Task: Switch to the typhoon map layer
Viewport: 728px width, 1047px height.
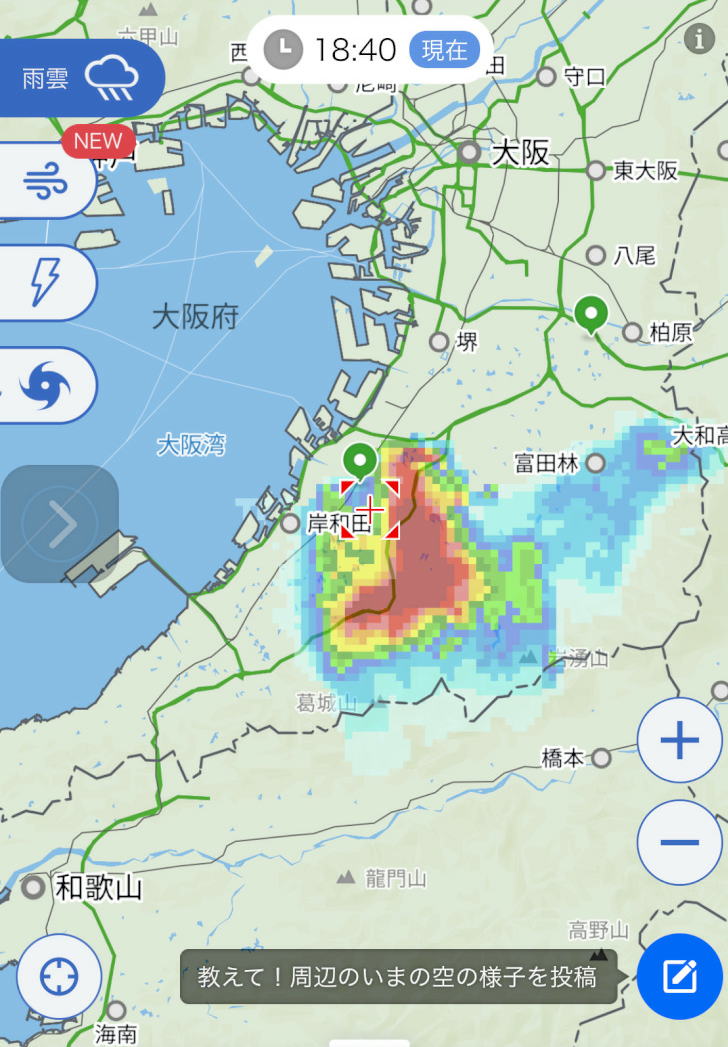Action: pyautogui.click(x=46, y=384)
